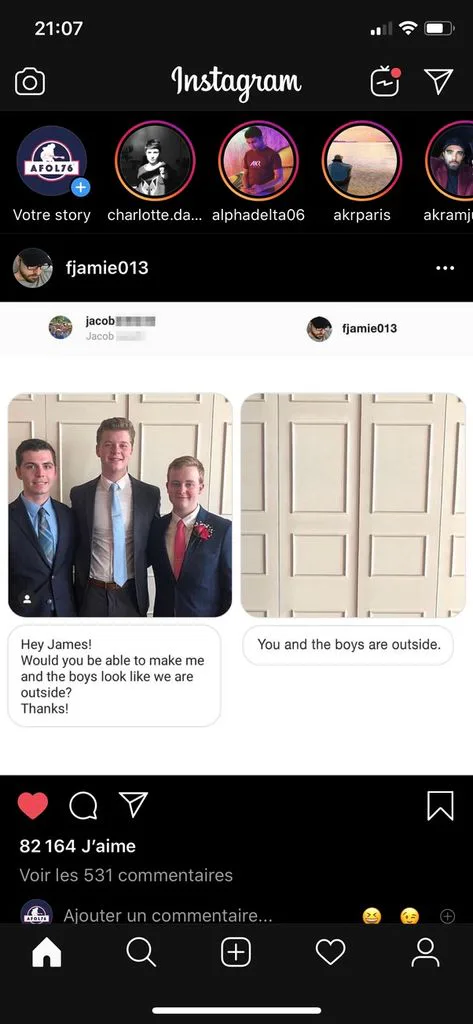Switch to the Search tab
This screenshot has height=1024, width=473.
141,953
